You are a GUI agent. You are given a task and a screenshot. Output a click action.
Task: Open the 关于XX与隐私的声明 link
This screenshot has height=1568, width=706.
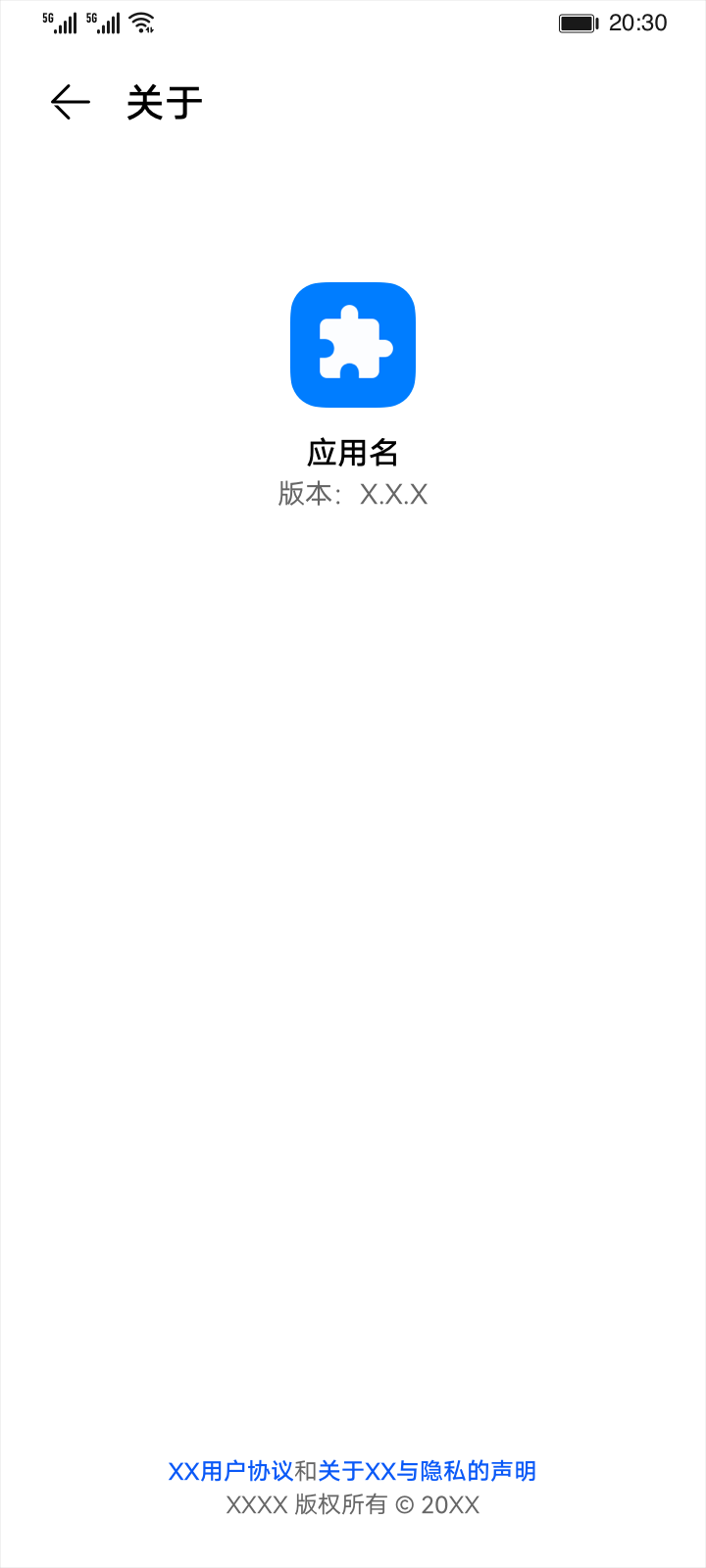tap(428, 1471)
